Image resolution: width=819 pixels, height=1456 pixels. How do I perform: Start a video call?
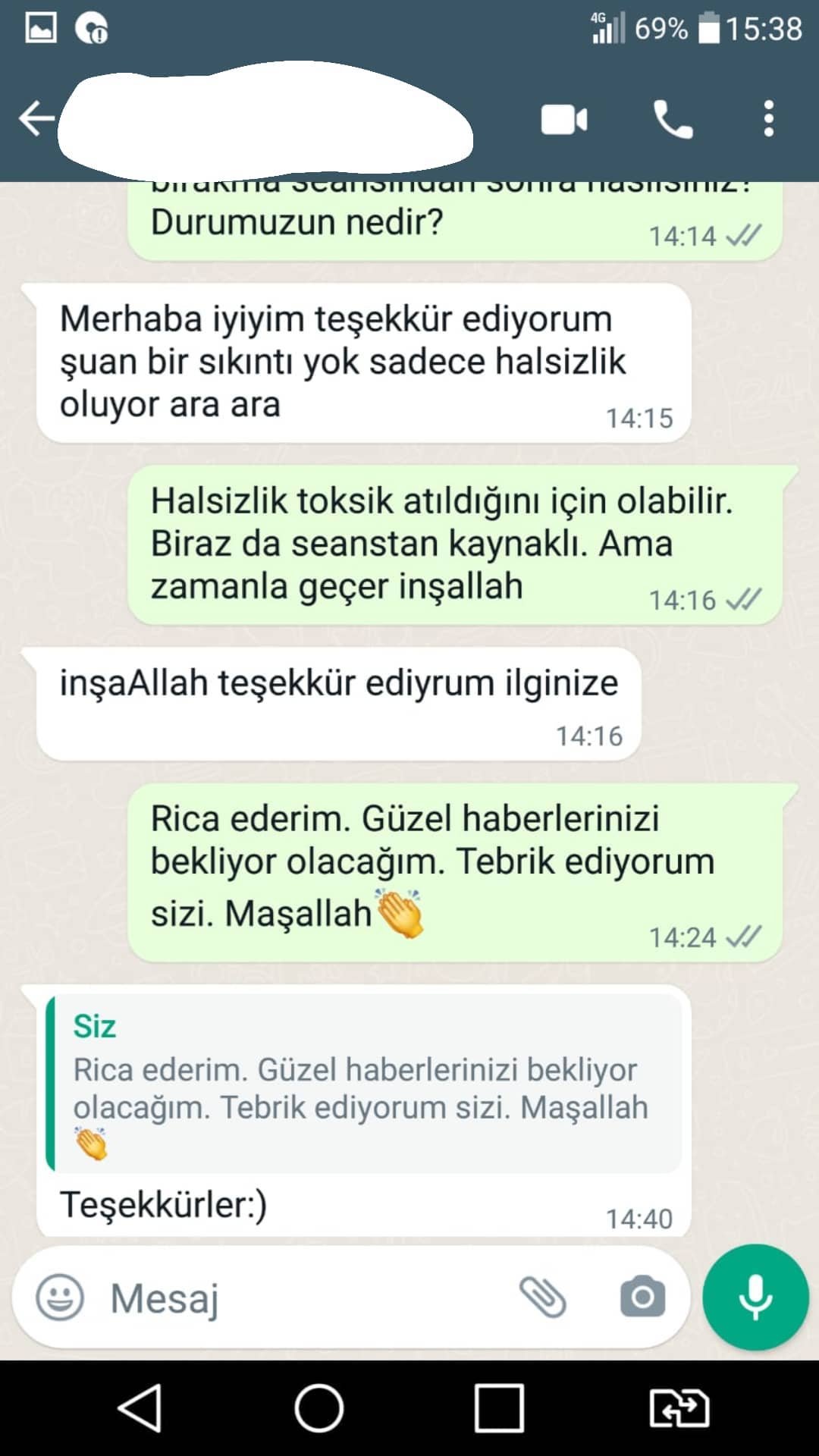coord(563,120)
